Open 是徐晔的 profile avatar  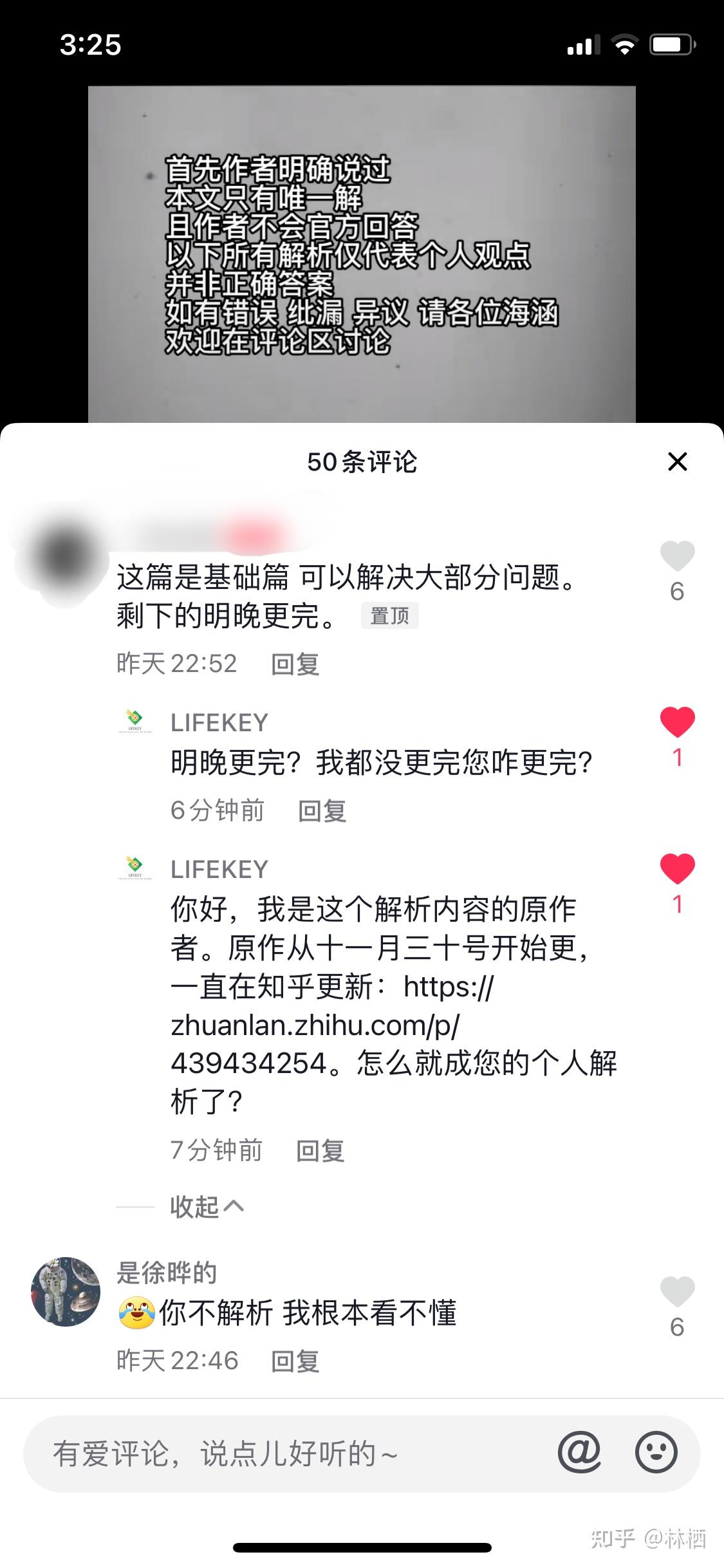(x=66, y=1291)
